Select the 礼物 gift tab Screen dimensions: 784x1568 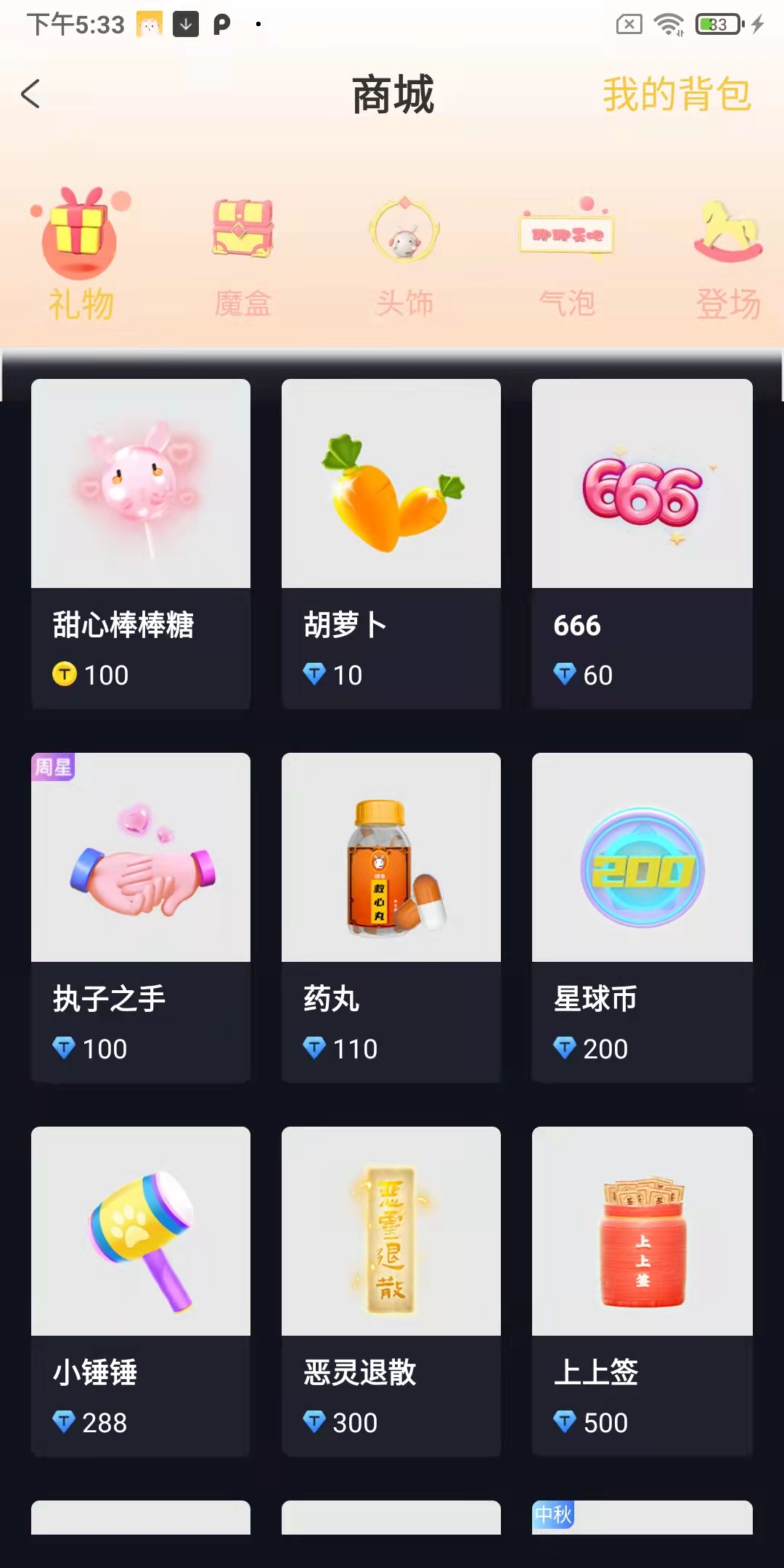(x=81, y=254)
